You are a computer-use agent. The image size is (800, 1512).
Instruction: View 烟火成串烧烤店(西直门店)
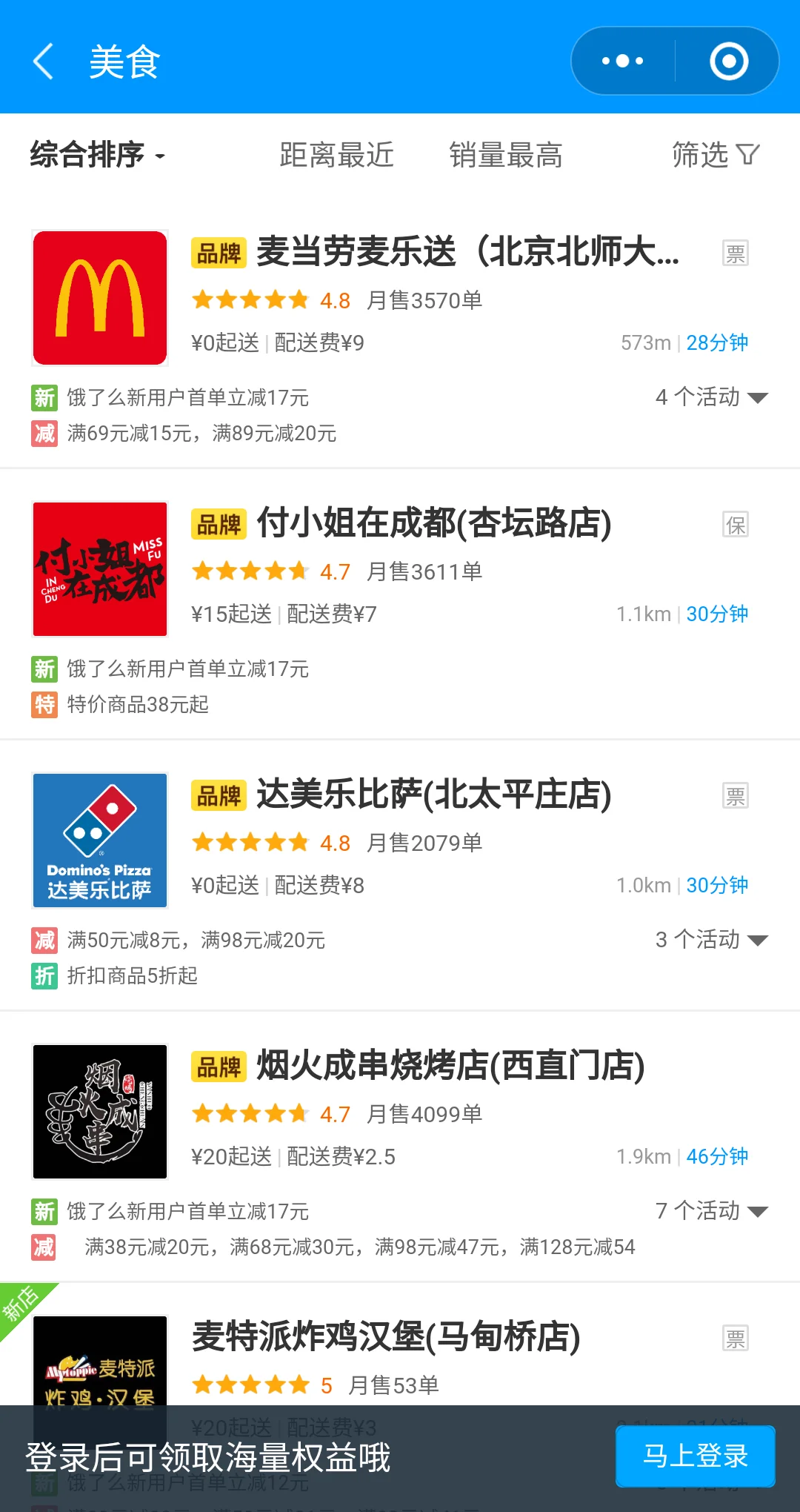[450, 1066]
